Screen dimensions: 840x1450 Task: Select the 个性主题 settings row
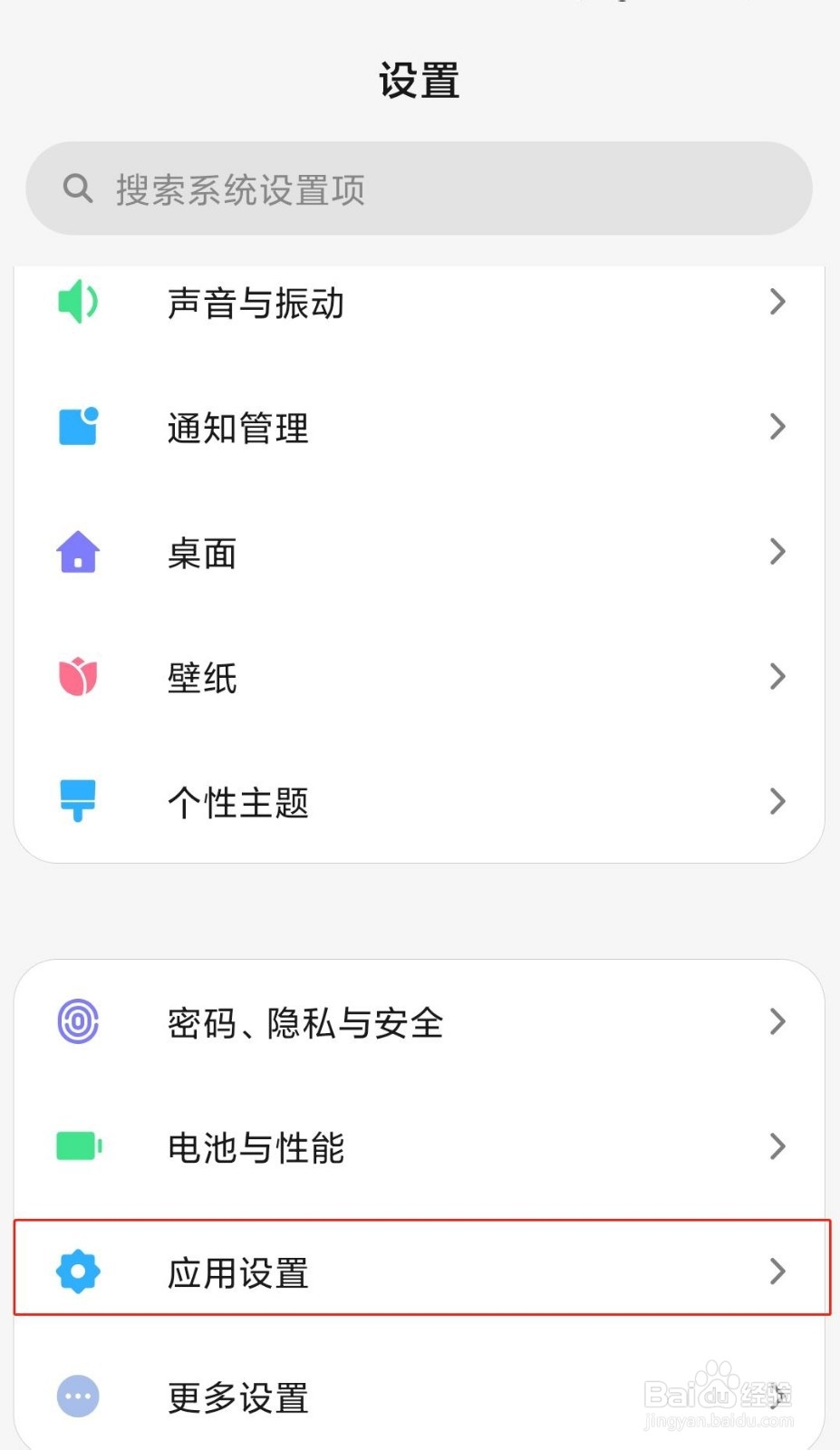pyautogui.click(x=420, y=801)
